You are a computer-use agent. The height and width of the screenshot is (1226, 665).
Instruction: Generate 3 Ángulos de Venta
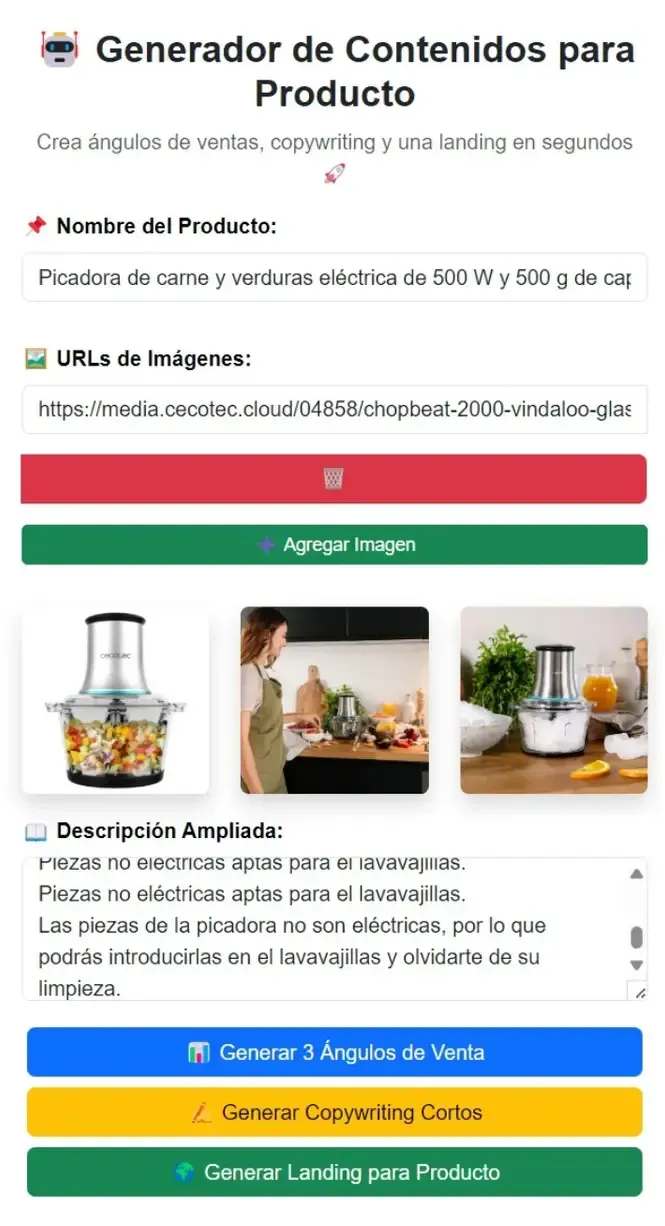pos(334,1052)
